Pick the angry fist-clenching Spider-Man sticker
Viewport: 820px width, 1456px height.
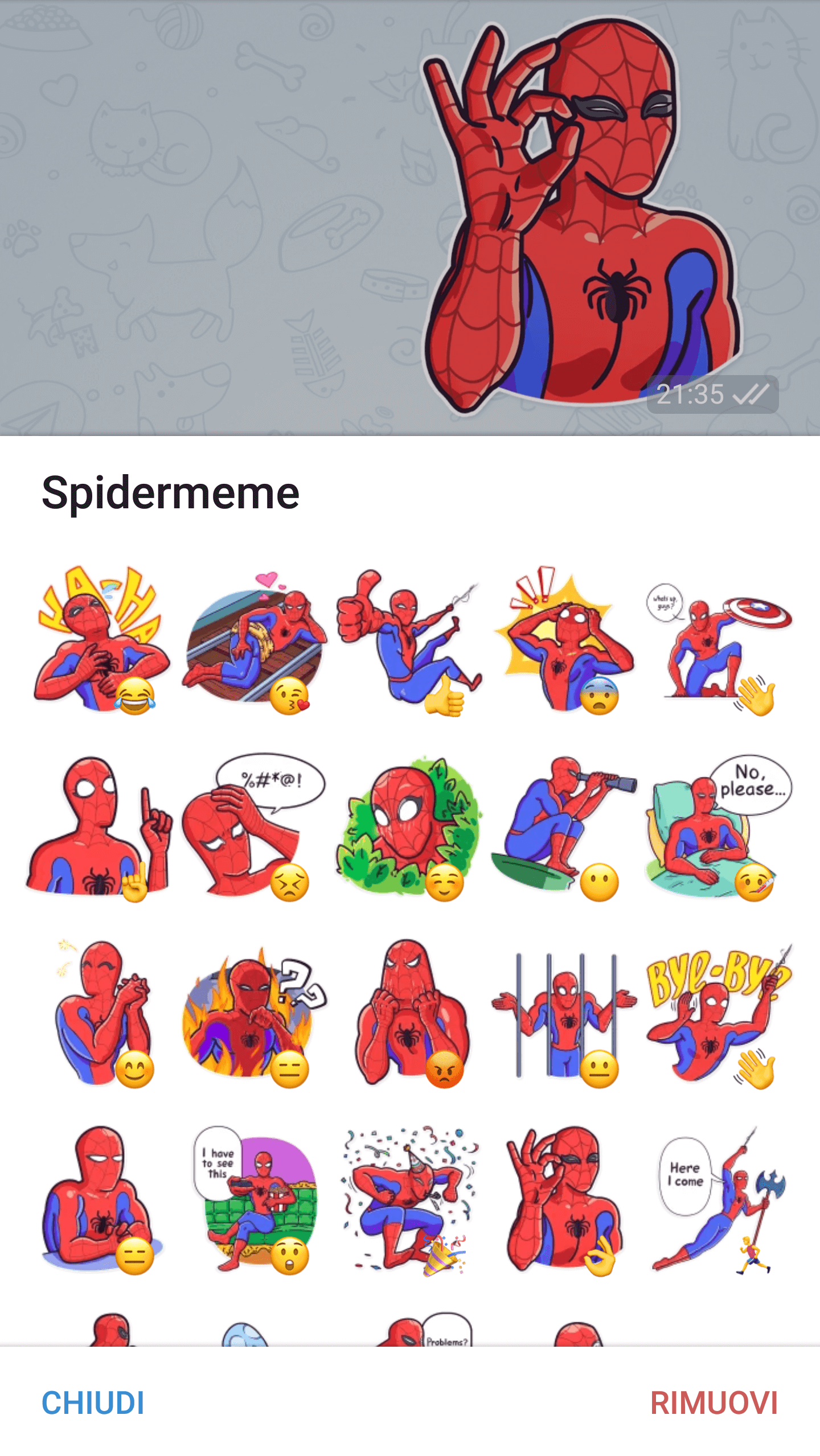(409, 1013)
